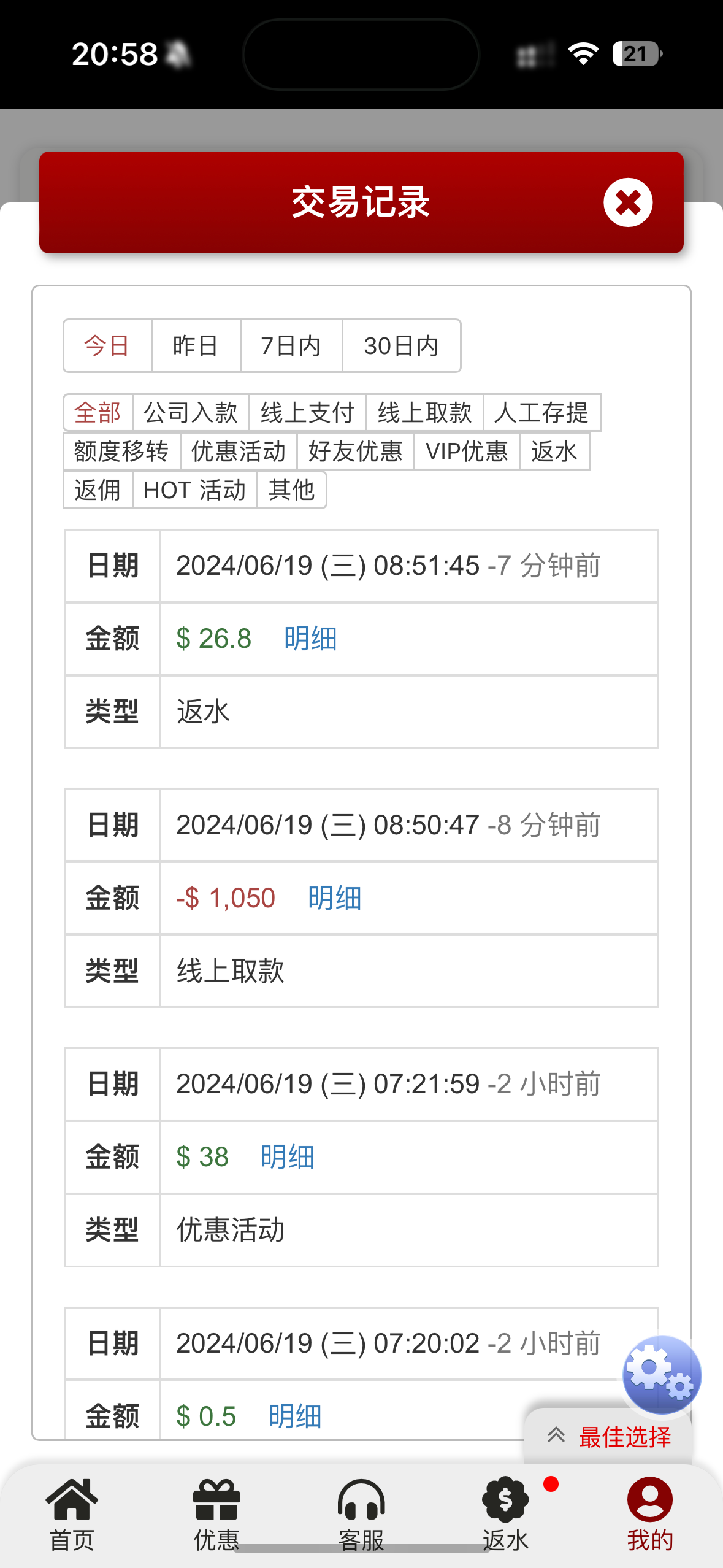Open 明细 for the $ 38 promotion

tap(287, 1158)
